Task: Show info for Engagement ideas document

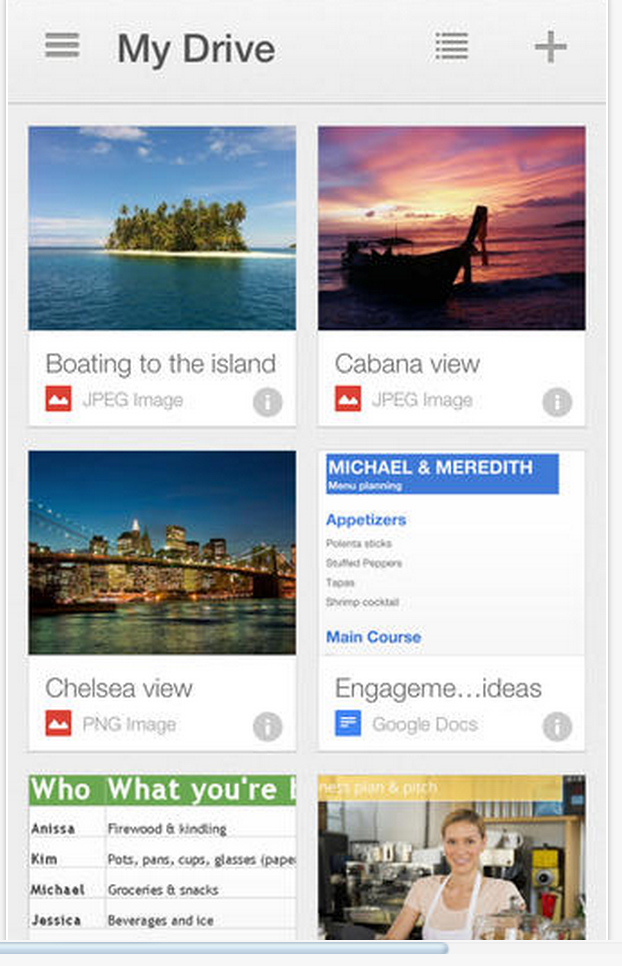Action: point(557,726)
